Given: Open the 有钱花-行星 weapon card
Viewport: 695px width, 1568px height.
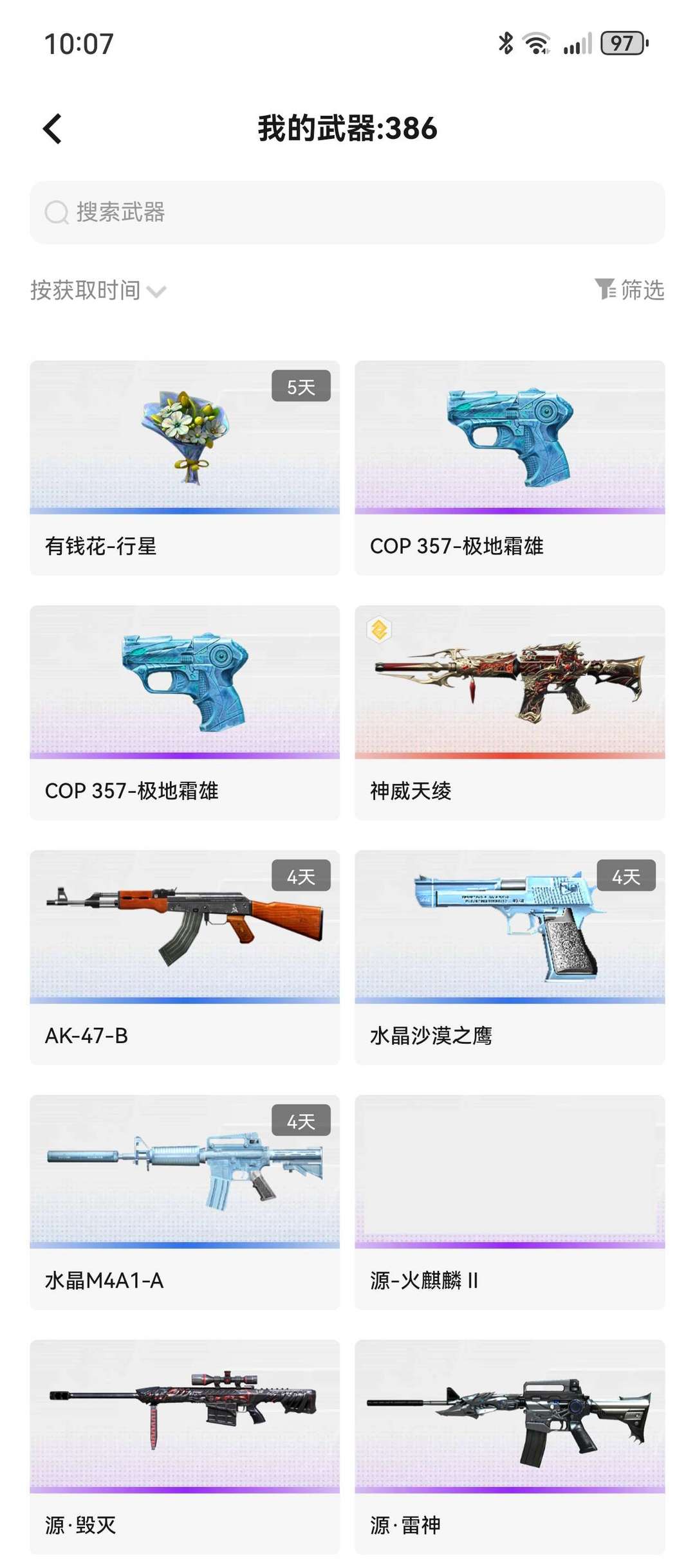Looking at the screenshot, I should [x=185, y=468].
